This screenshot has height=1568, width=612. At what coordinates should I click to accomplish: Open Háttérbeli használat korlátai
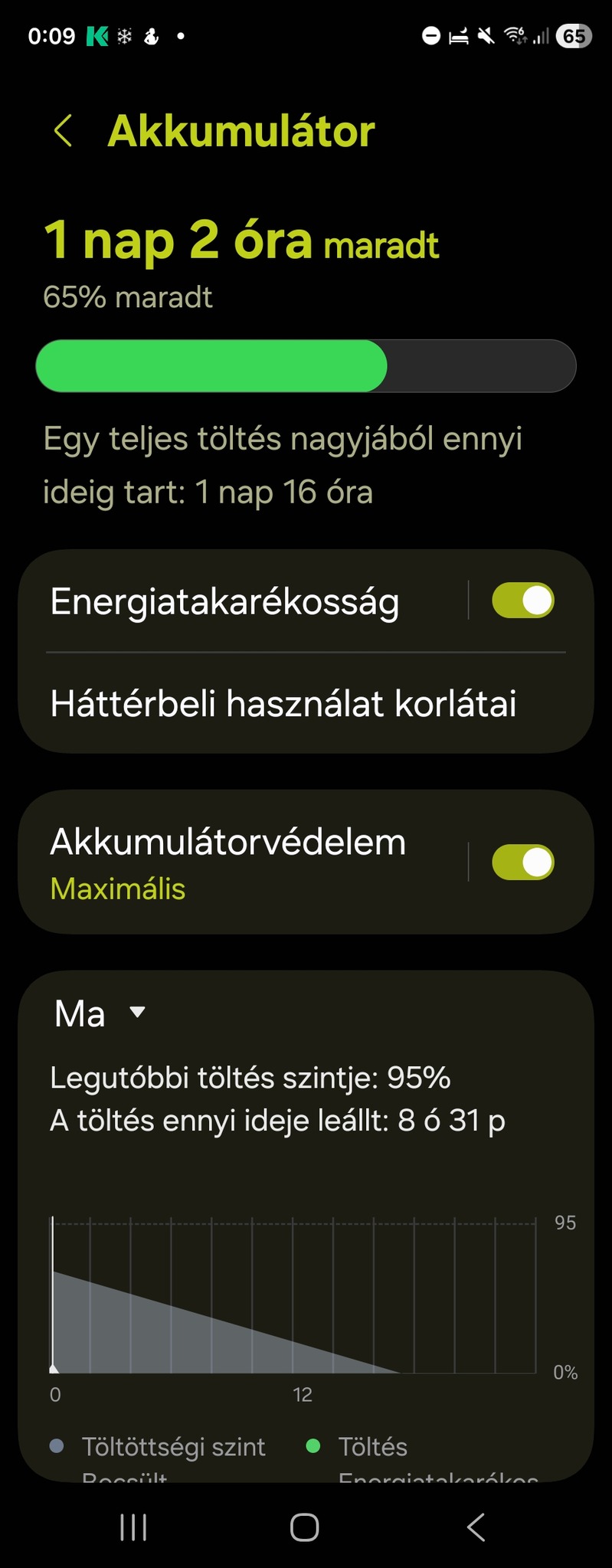(x=283, y=704)
